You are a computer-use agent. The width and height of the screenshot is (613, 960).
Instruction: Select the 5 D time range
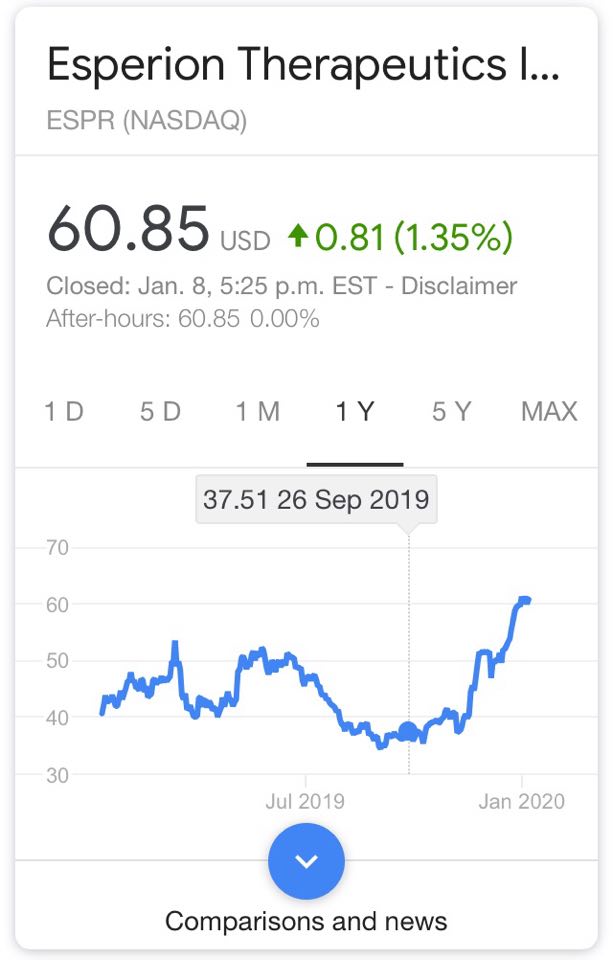pyautogui.click(x=160, y=411)
